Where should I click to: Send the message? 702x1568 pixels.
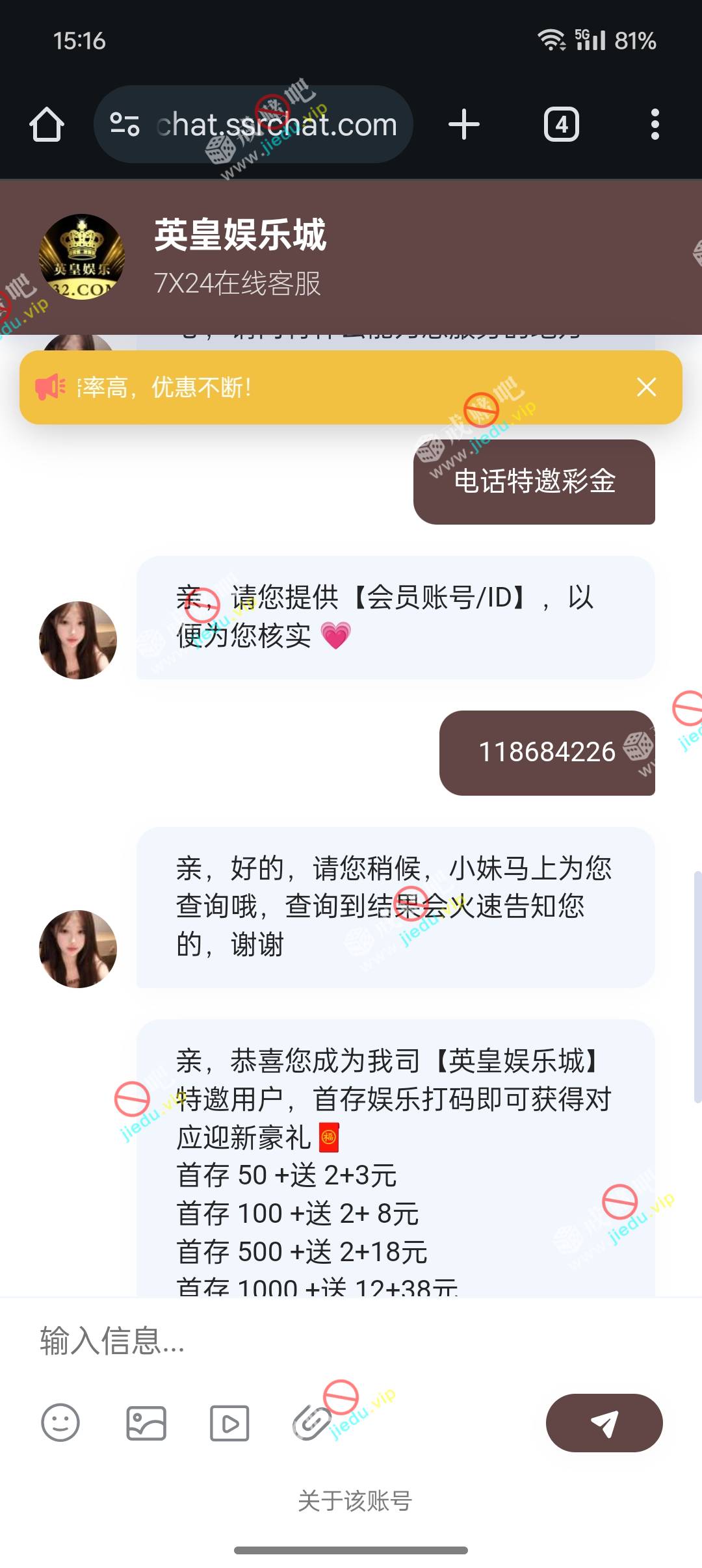[604, 1423]
